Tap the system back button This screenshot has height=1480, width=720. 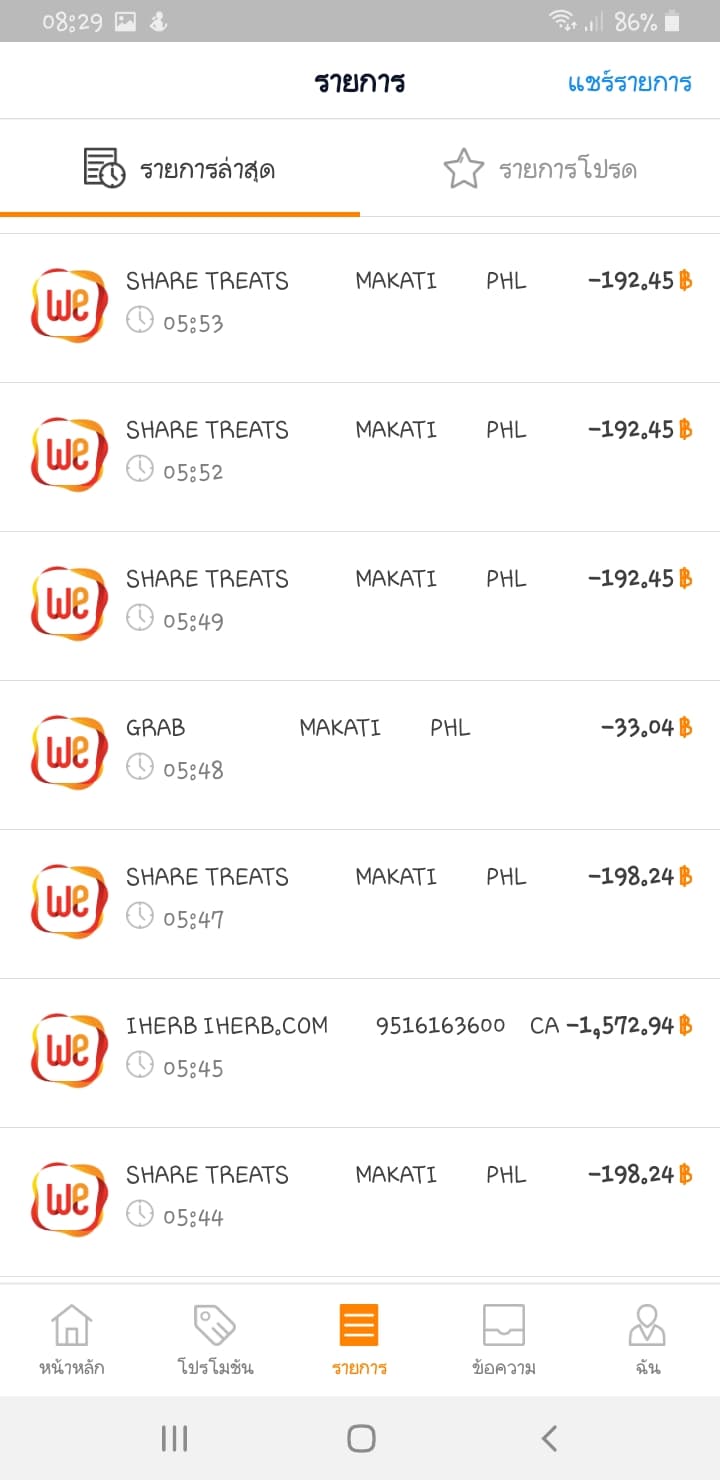point(548,1438)
